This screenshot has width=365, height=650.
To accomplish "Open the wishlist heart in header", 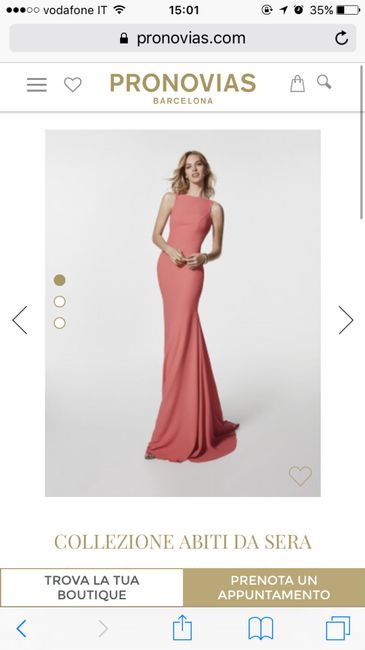I will (73, 85).
